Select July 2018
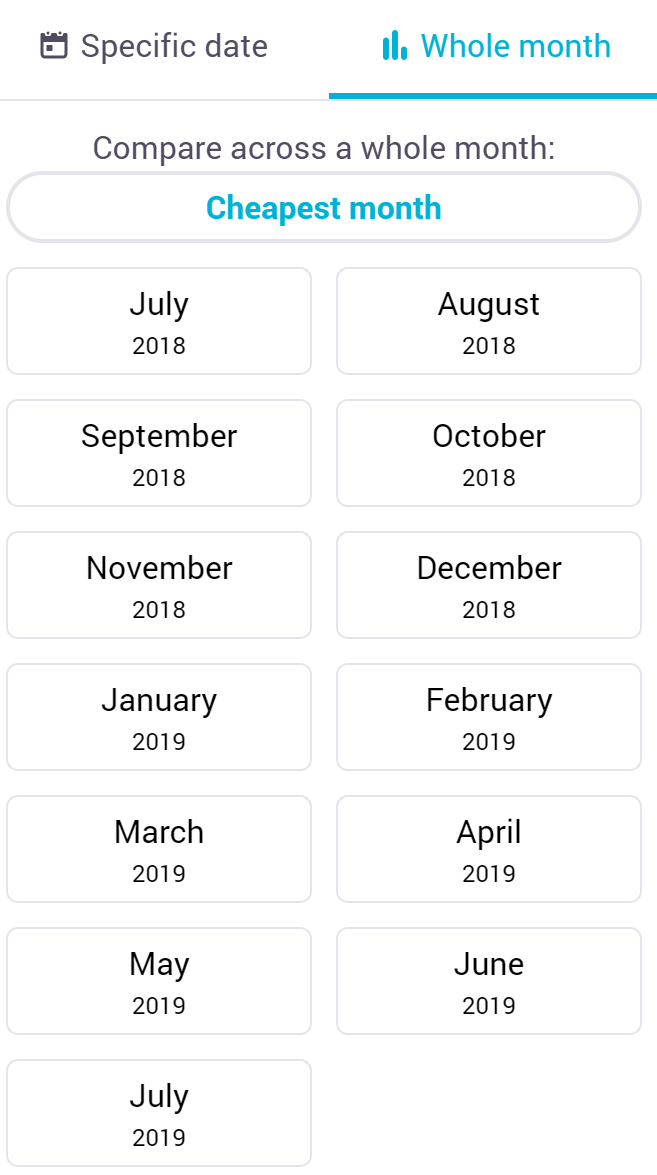The width and height of the screenshot is (657, 1175). click(x=159, y=321)
